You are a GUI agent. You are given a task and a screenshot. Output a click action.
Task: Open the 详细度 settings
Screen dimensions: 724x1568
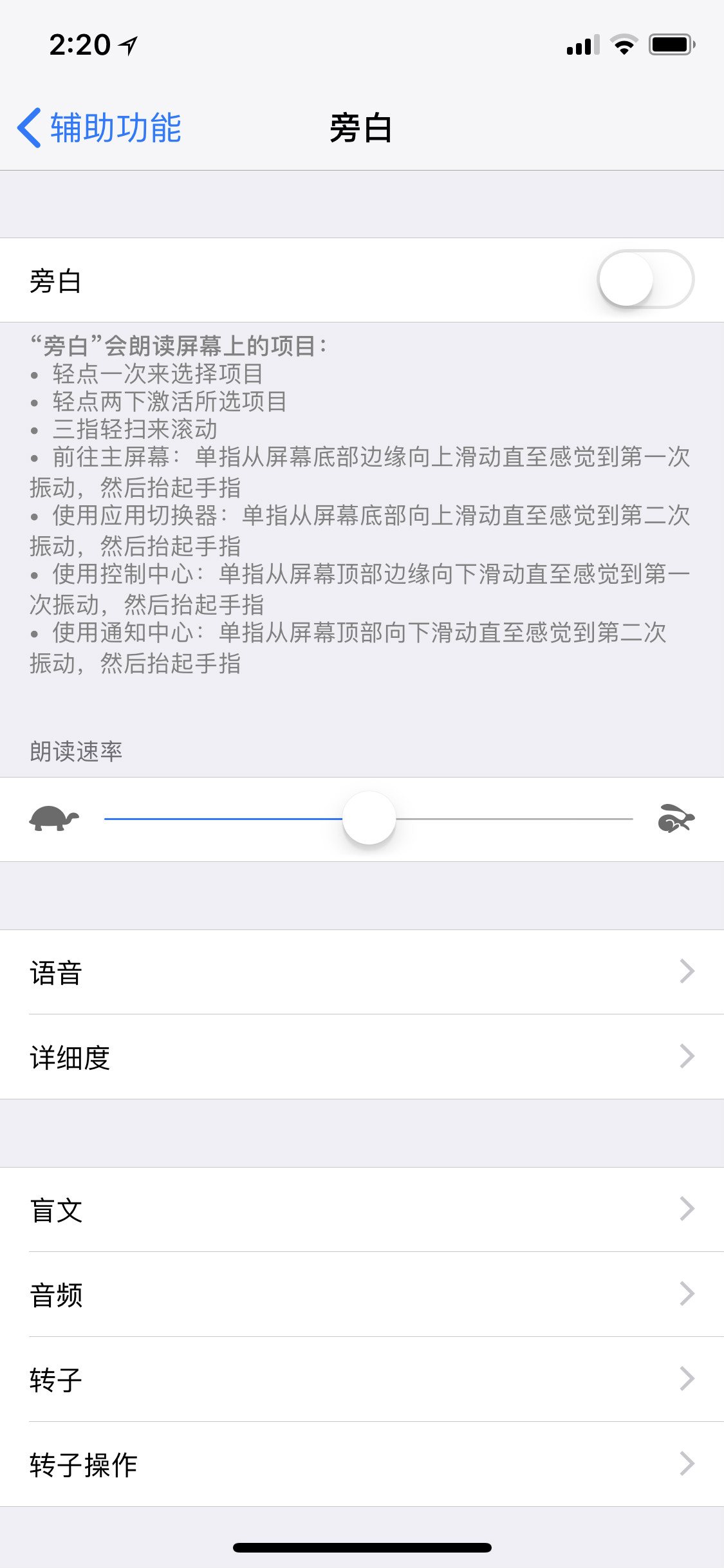pyautogui.click(x=362, y=1057)
